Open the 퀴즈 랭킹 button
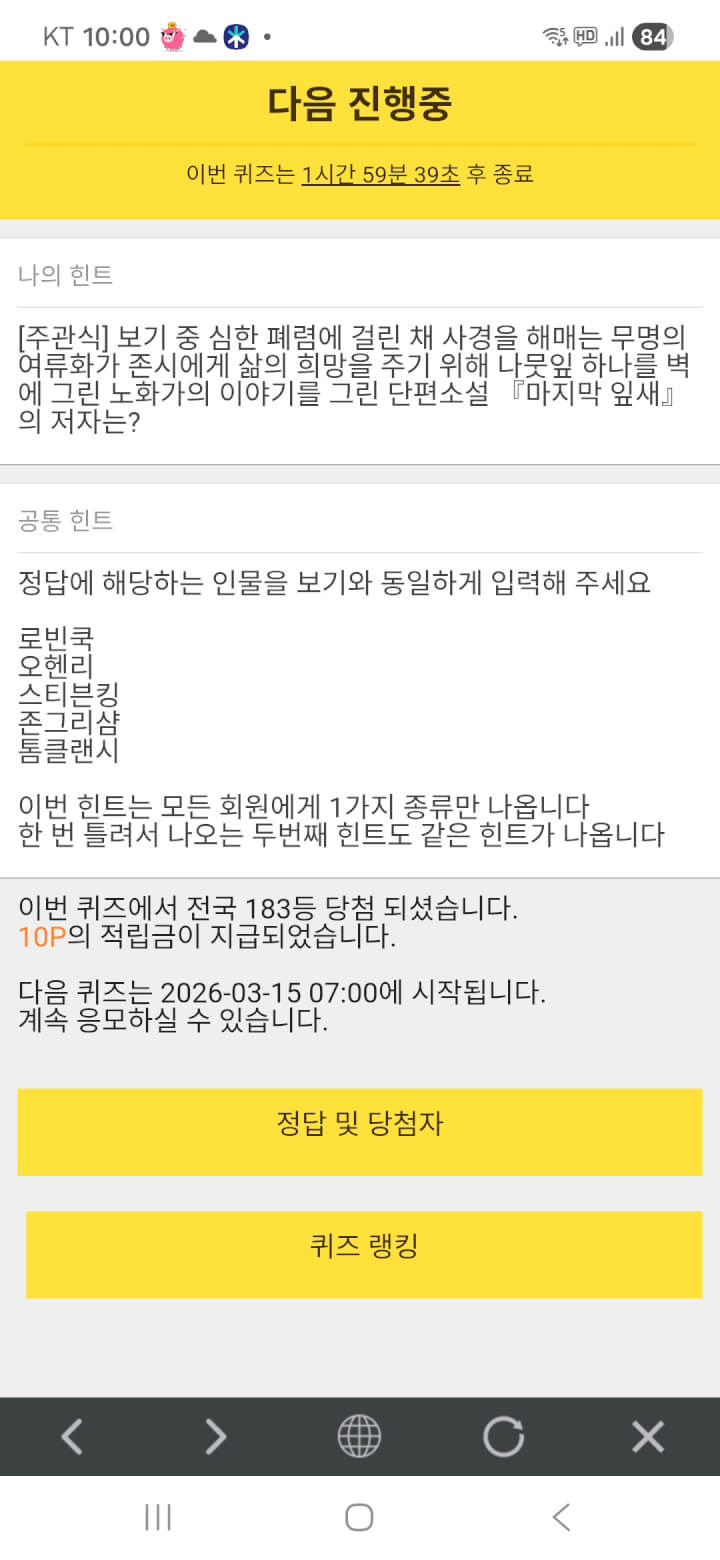This screenshot has height=1560, width=720. pos(364,1246)
